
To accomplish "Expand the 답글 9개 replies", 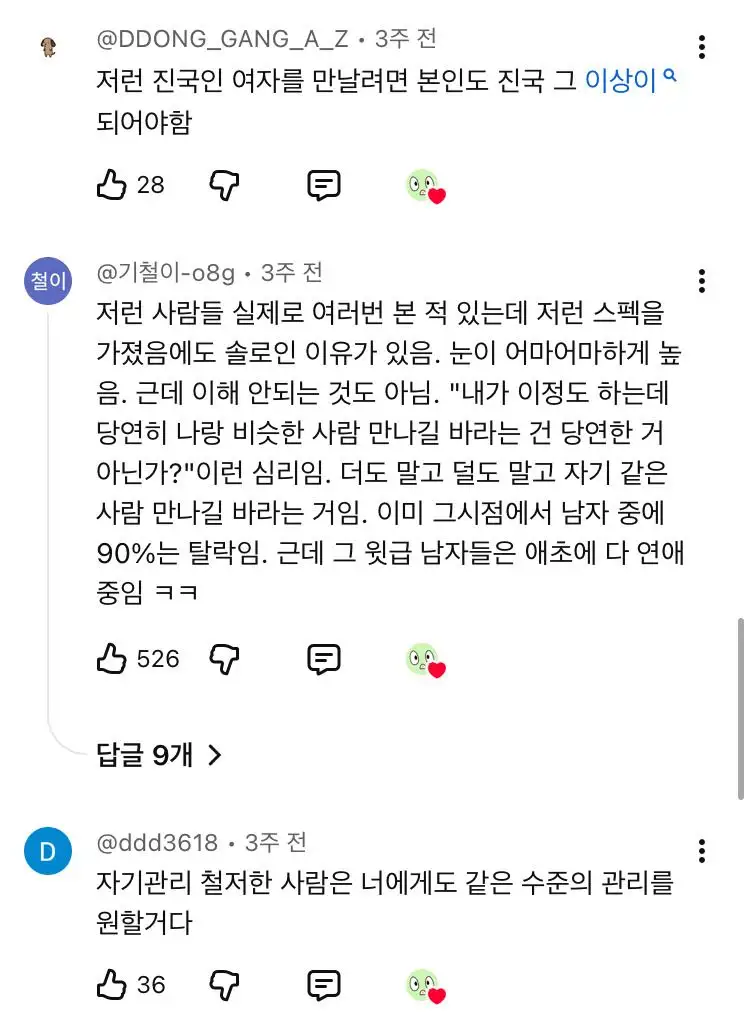I will (x=158, y=756).
